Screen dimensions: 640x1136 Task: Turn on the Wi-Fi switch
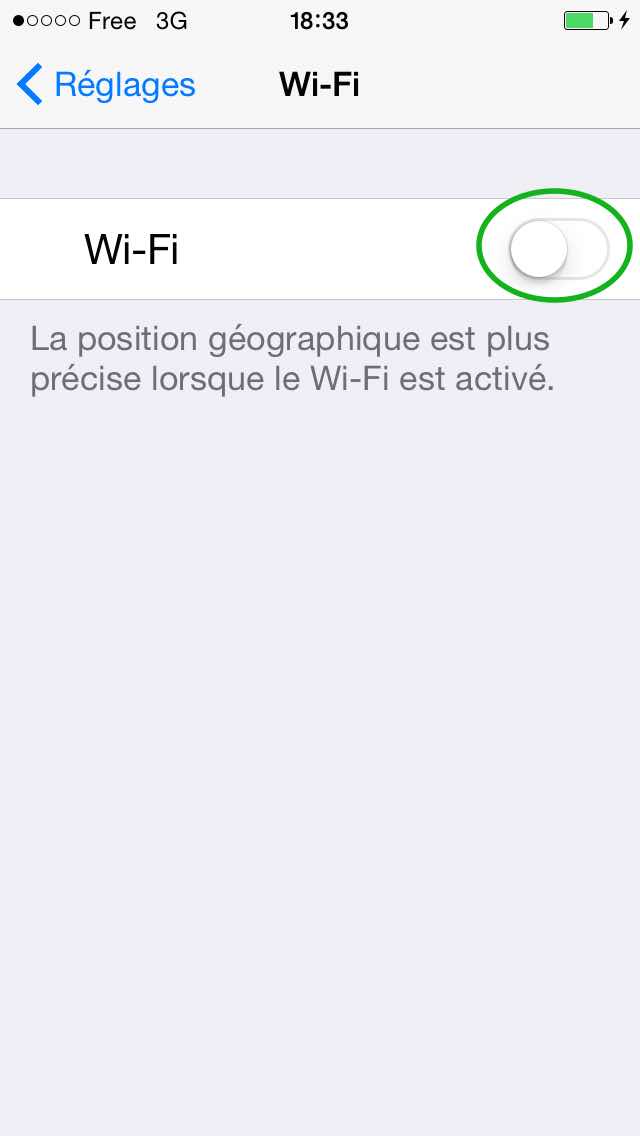(558, 248)
